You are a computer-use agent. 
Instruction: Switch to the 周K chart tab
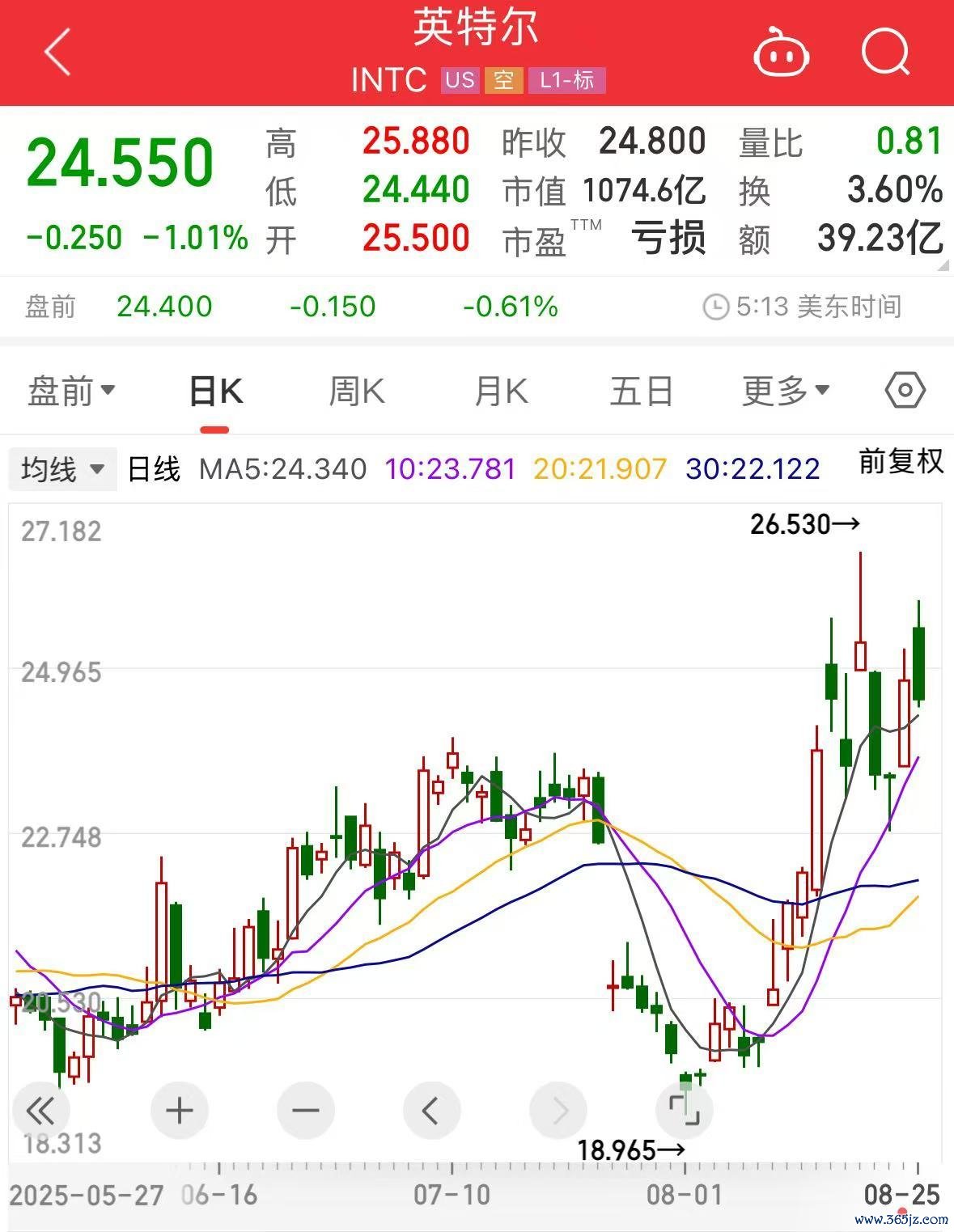click(x=357, y=392)
